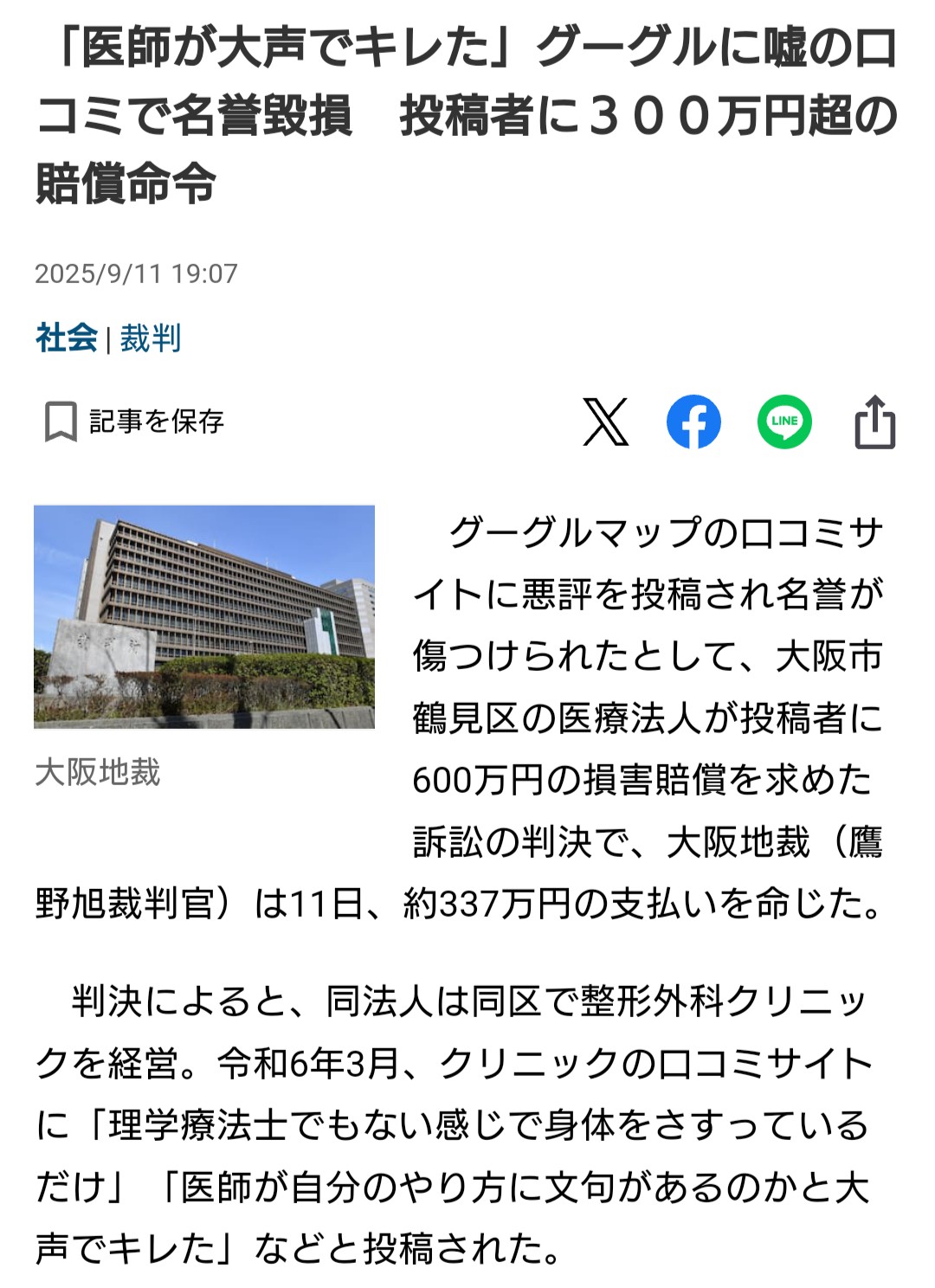Enlarge the 大阪地裁 building photo
This screenshot has height=1288, width=935.
tap(204, 616)
